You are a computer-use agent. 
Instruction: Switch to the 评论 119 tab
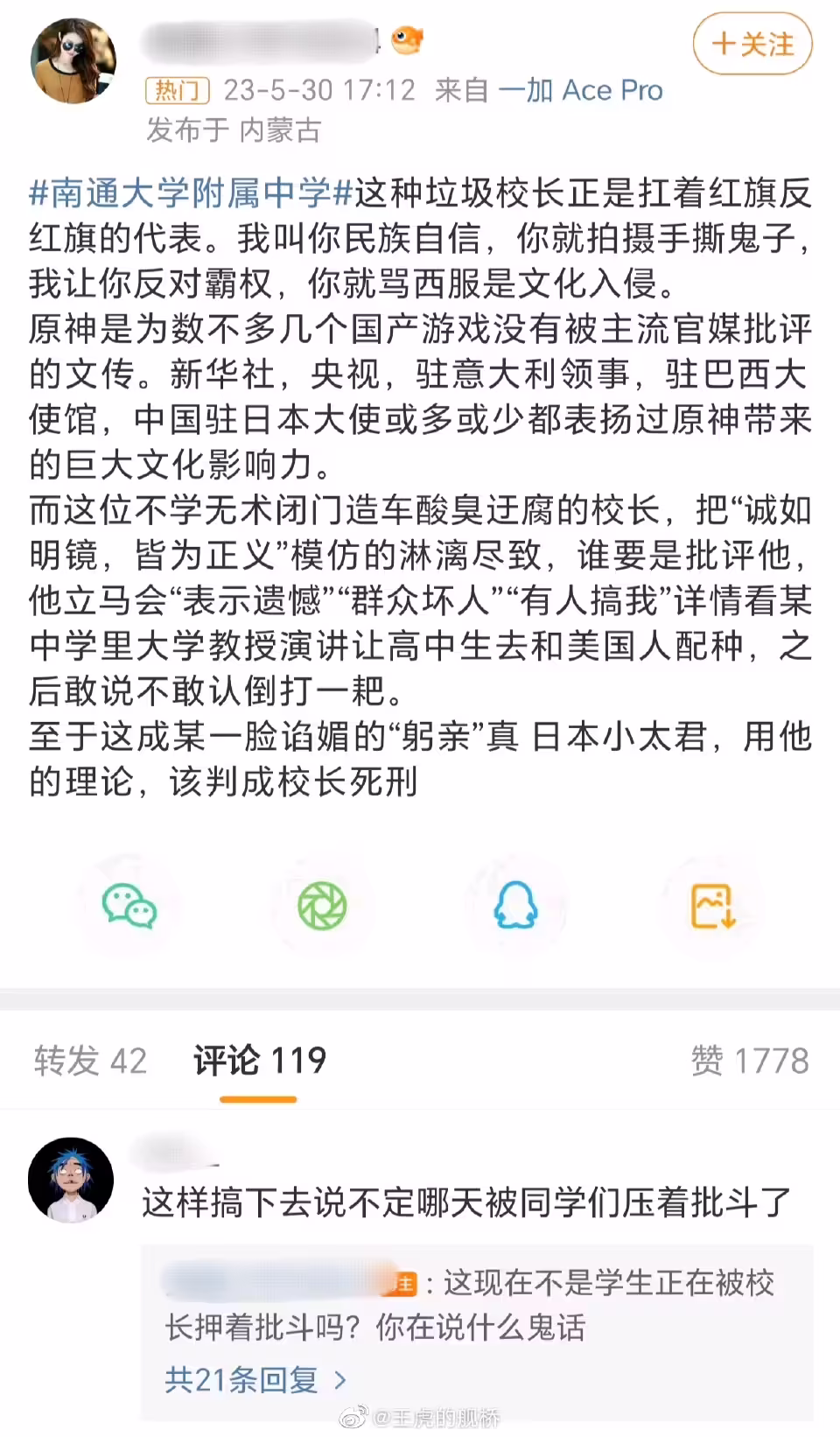259,1061
